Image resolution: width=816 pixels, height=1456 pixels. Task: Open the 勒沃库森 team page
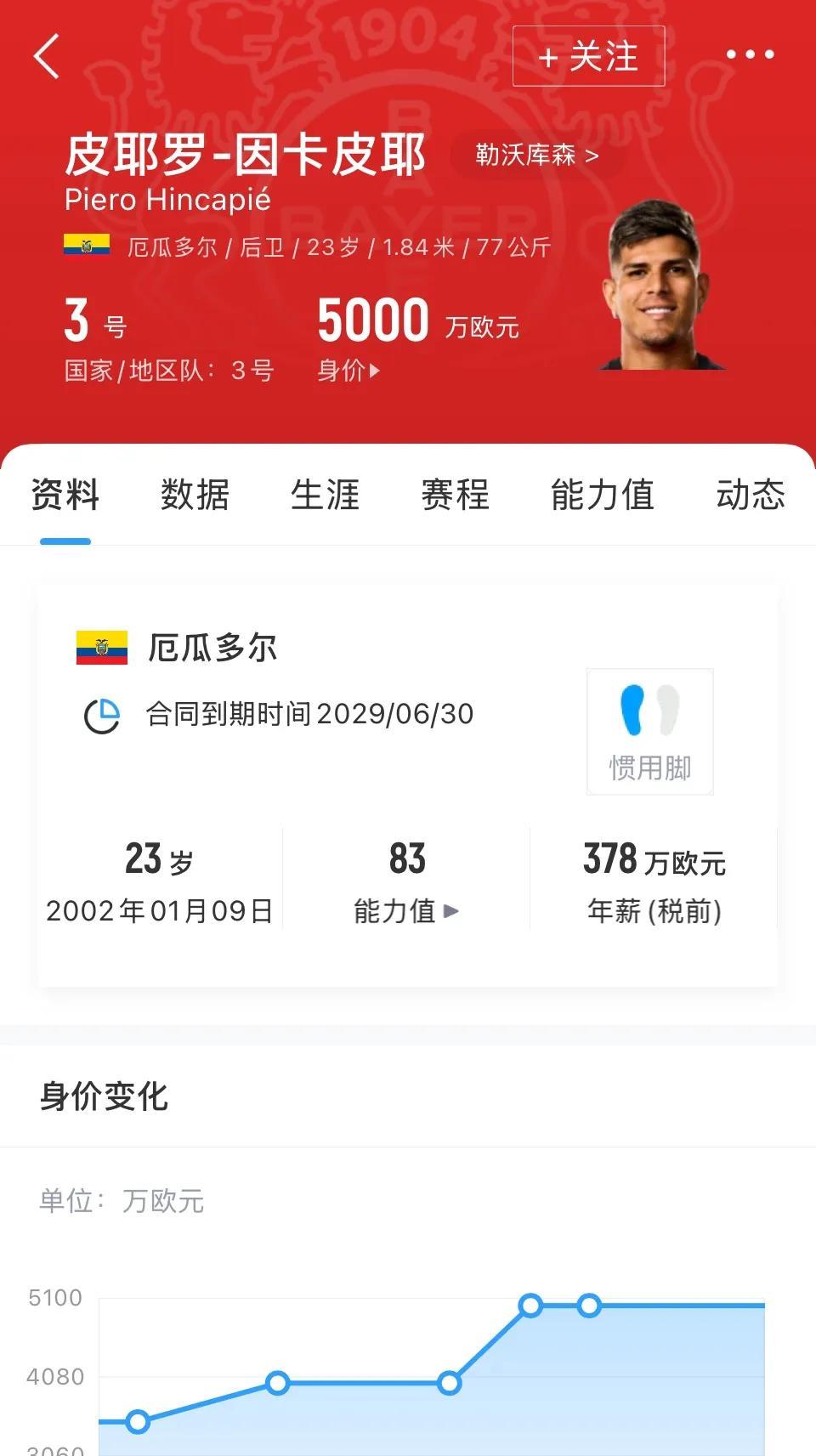pyautogui.click(x=536, y=155)
